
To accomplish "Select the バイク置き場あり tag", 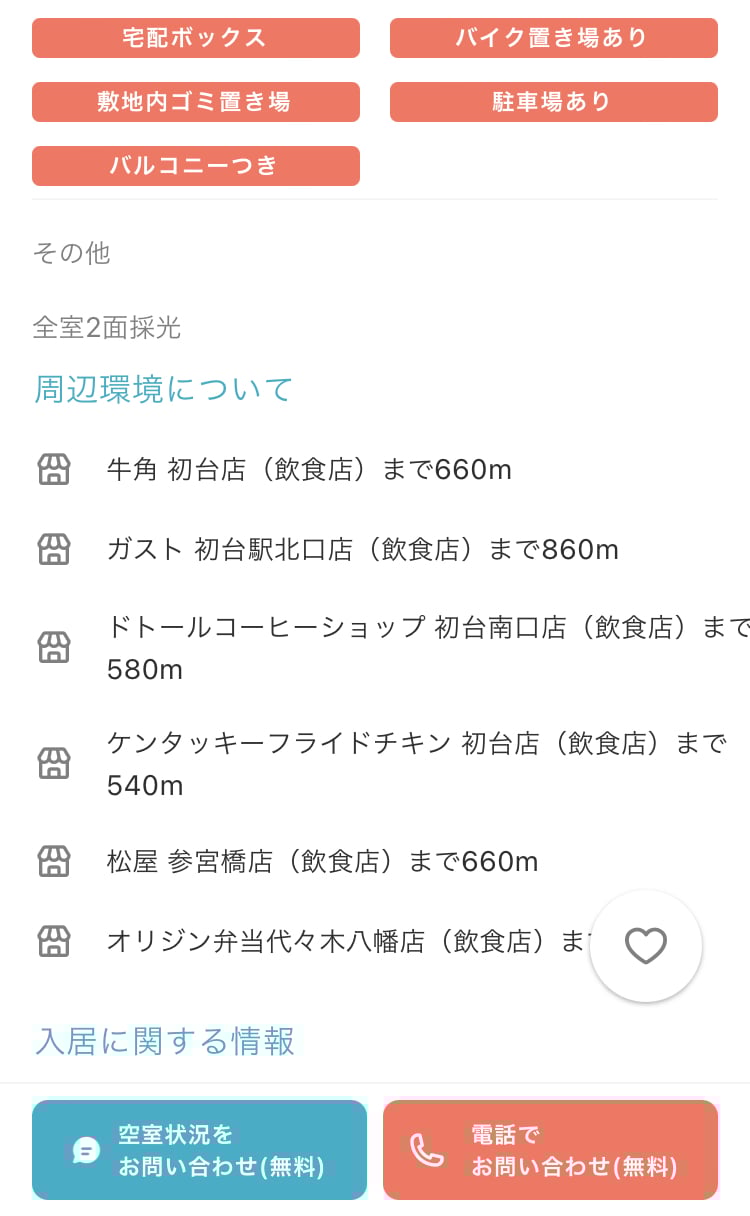I will tap(553, 37).
